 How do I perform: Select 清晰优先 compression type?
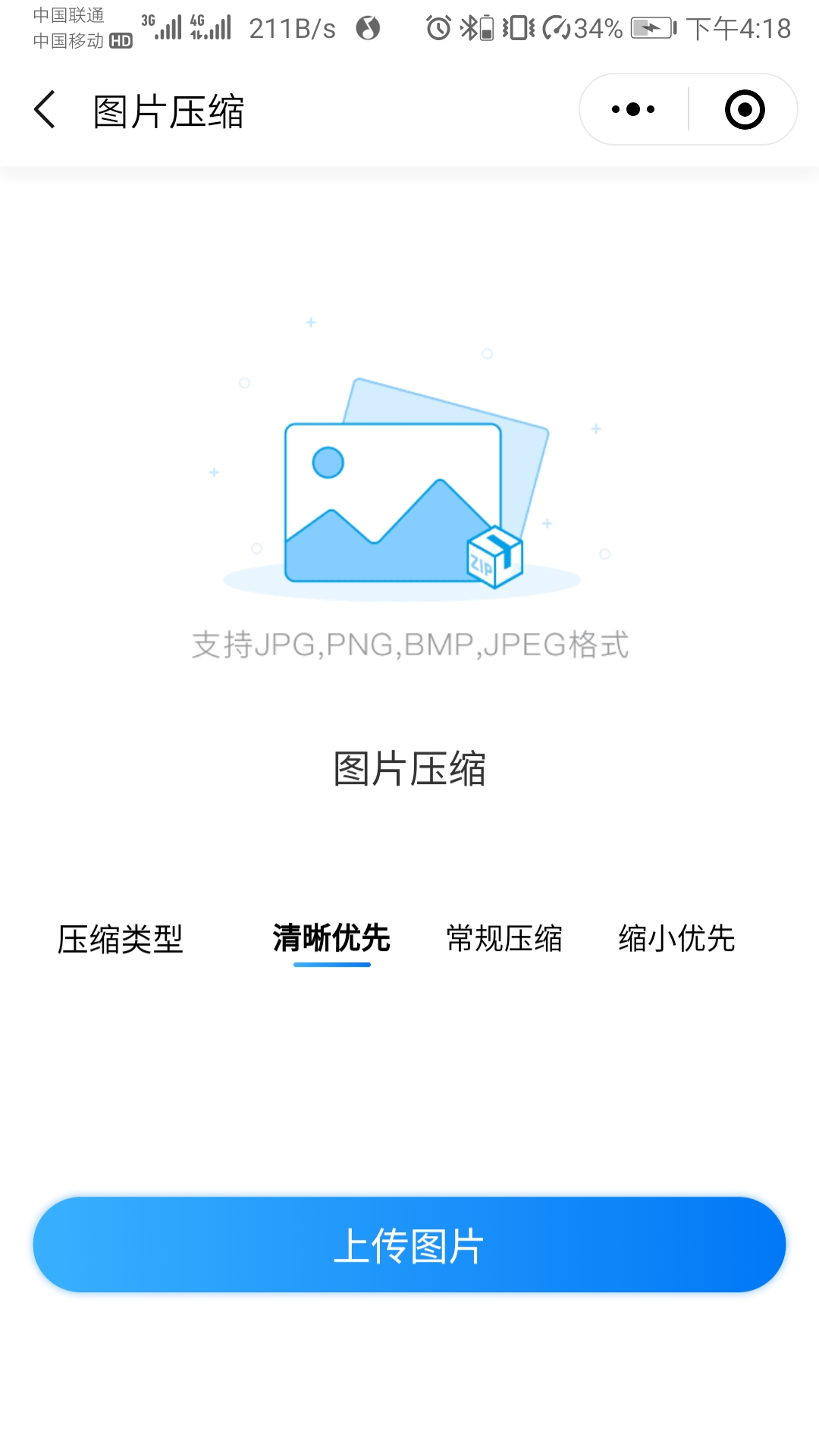coord(331,939)
